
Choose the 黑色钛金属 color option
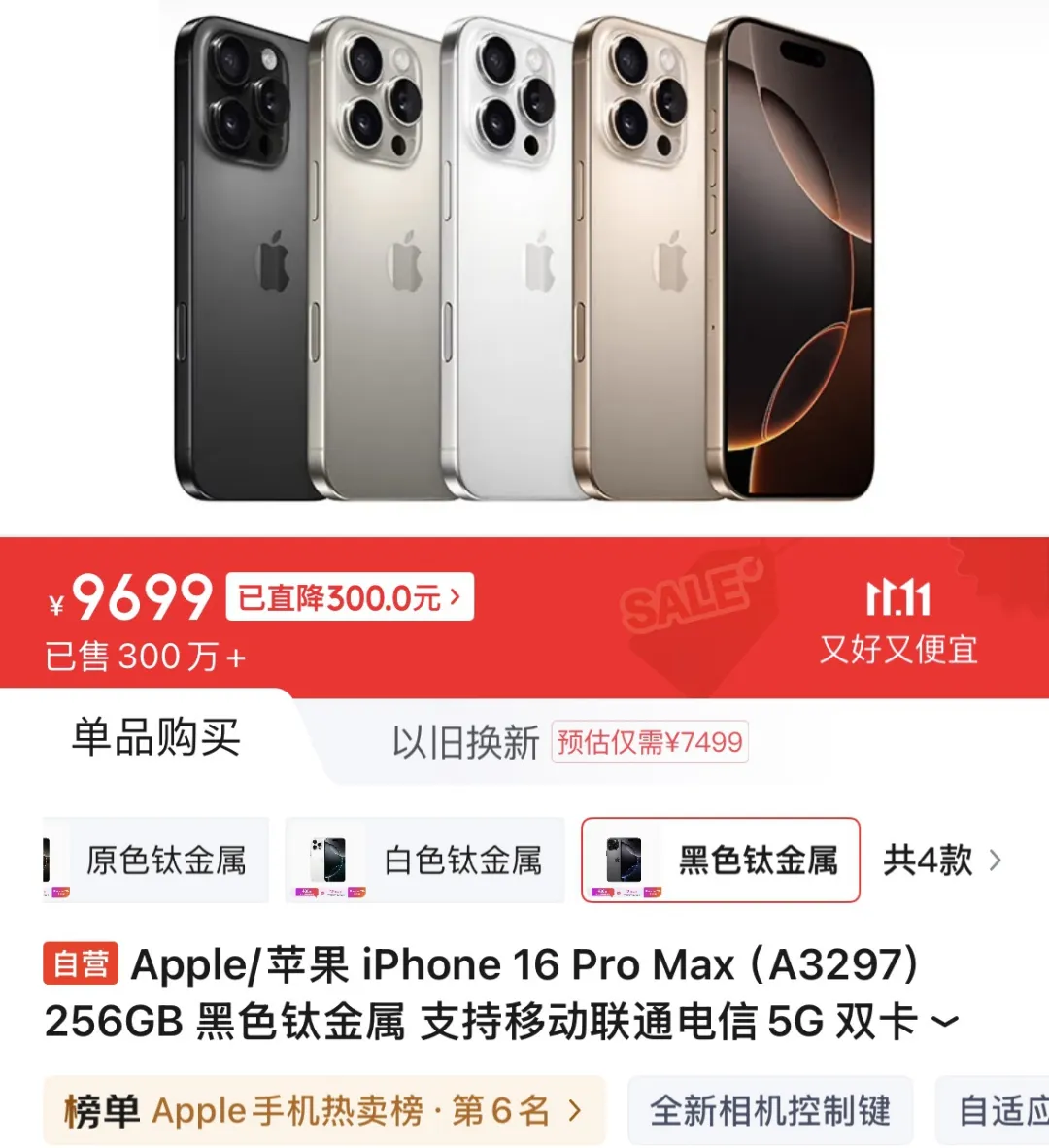click(720, 861)
